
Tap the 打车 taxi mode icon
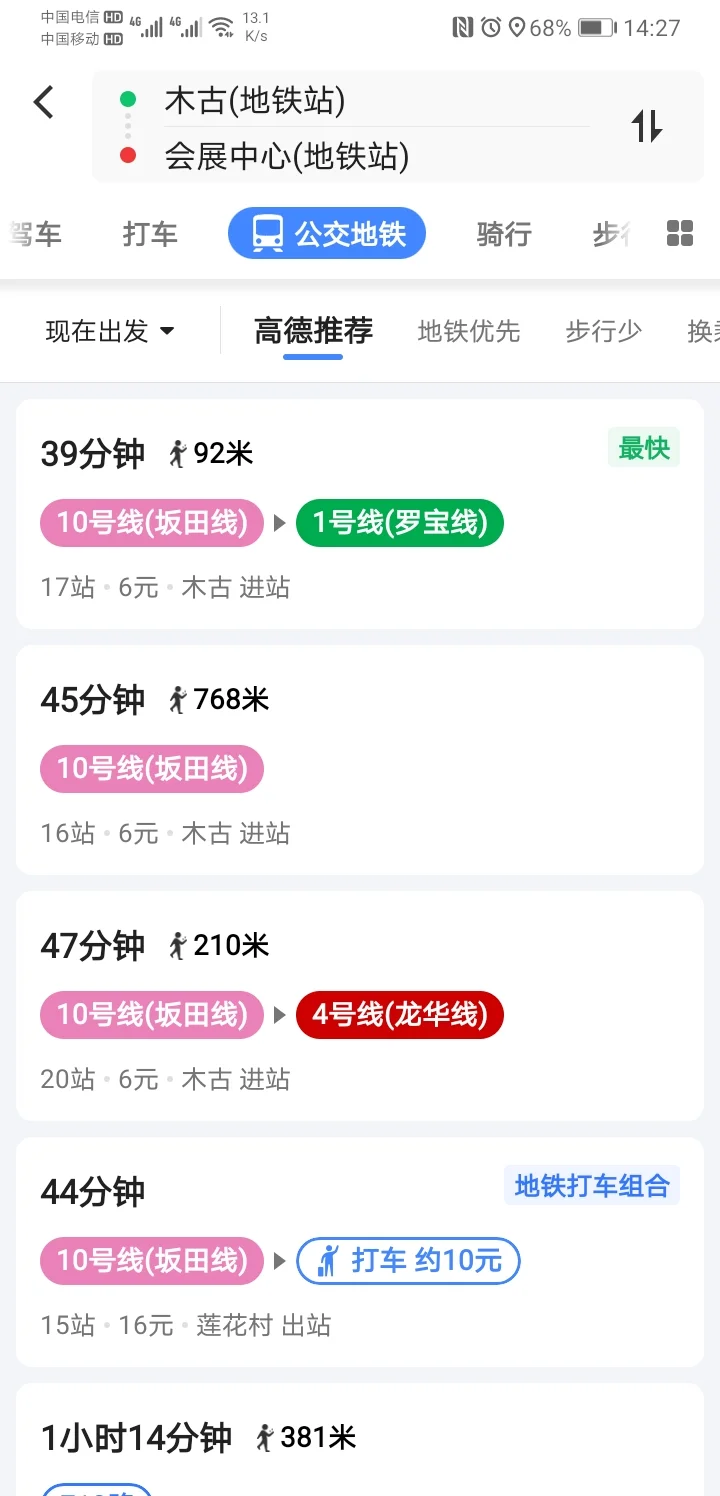coord(149,233)
